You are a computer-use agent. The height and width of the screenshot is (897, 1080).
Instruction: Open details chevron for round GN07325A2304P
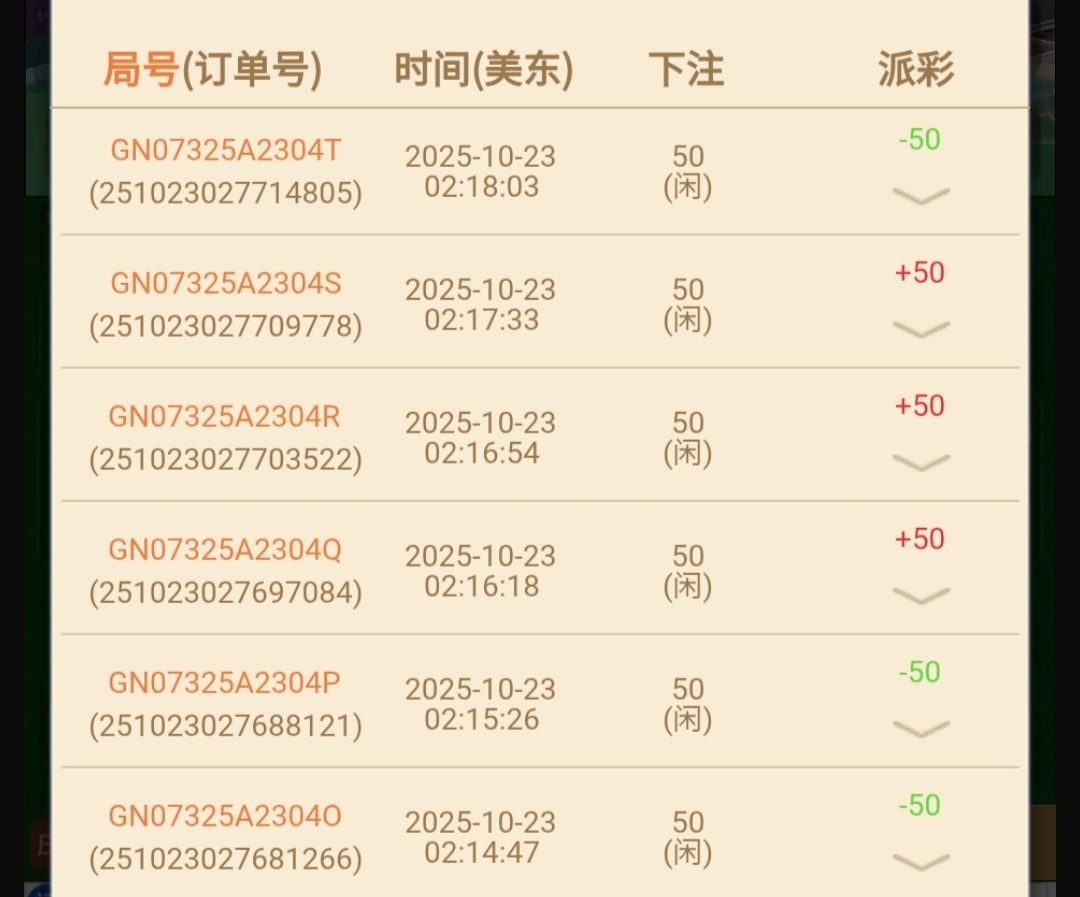click(920, 728)
